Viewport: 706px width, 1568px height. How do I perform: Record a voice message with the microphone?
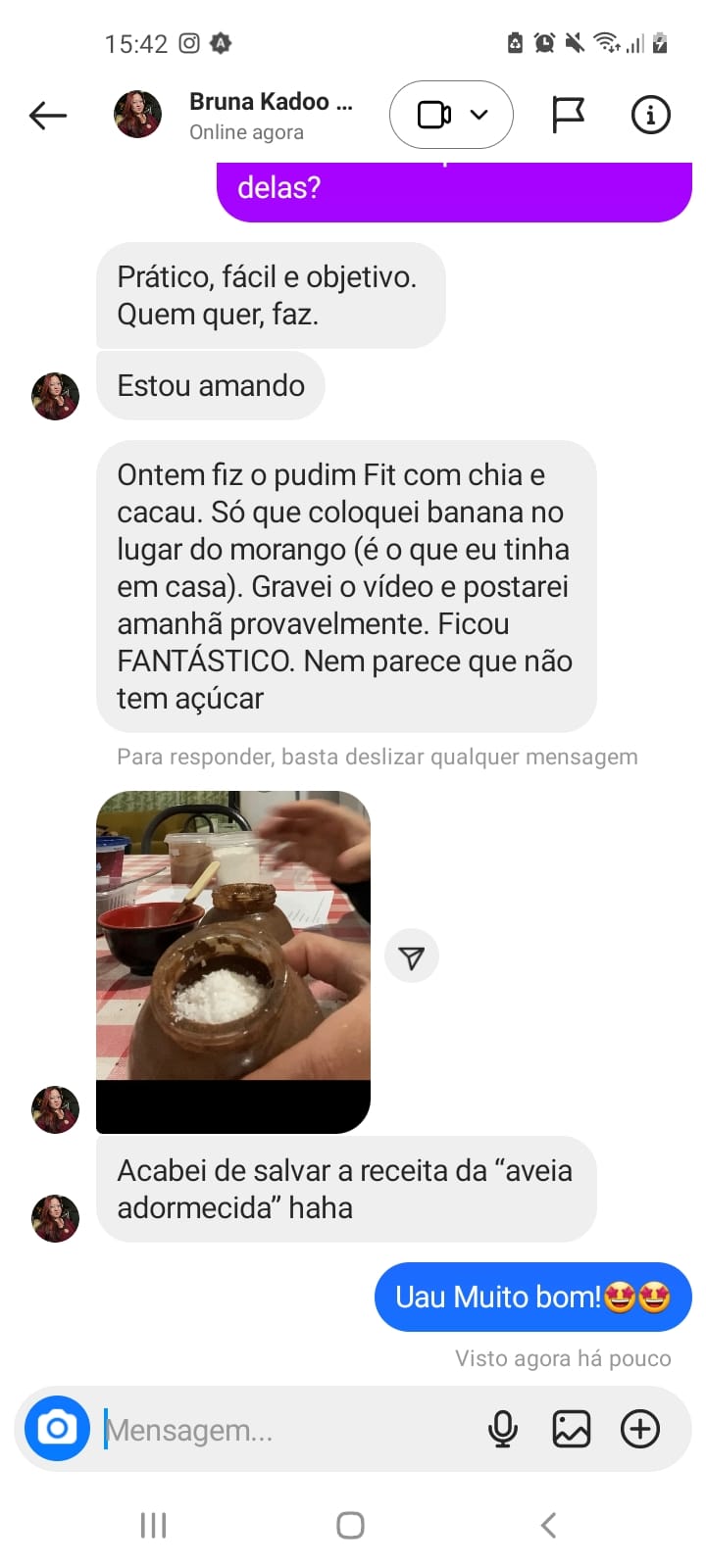tap(503, 1429)
